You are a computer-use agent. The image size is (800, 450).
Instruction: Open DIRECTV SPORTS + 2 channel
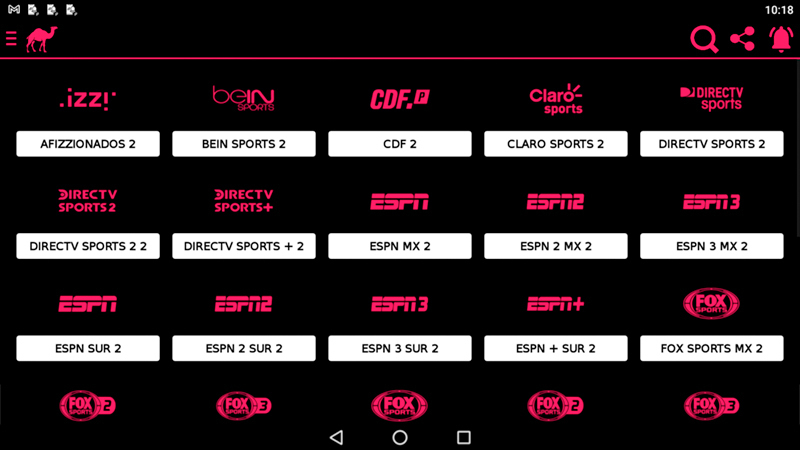pos(244,246)
